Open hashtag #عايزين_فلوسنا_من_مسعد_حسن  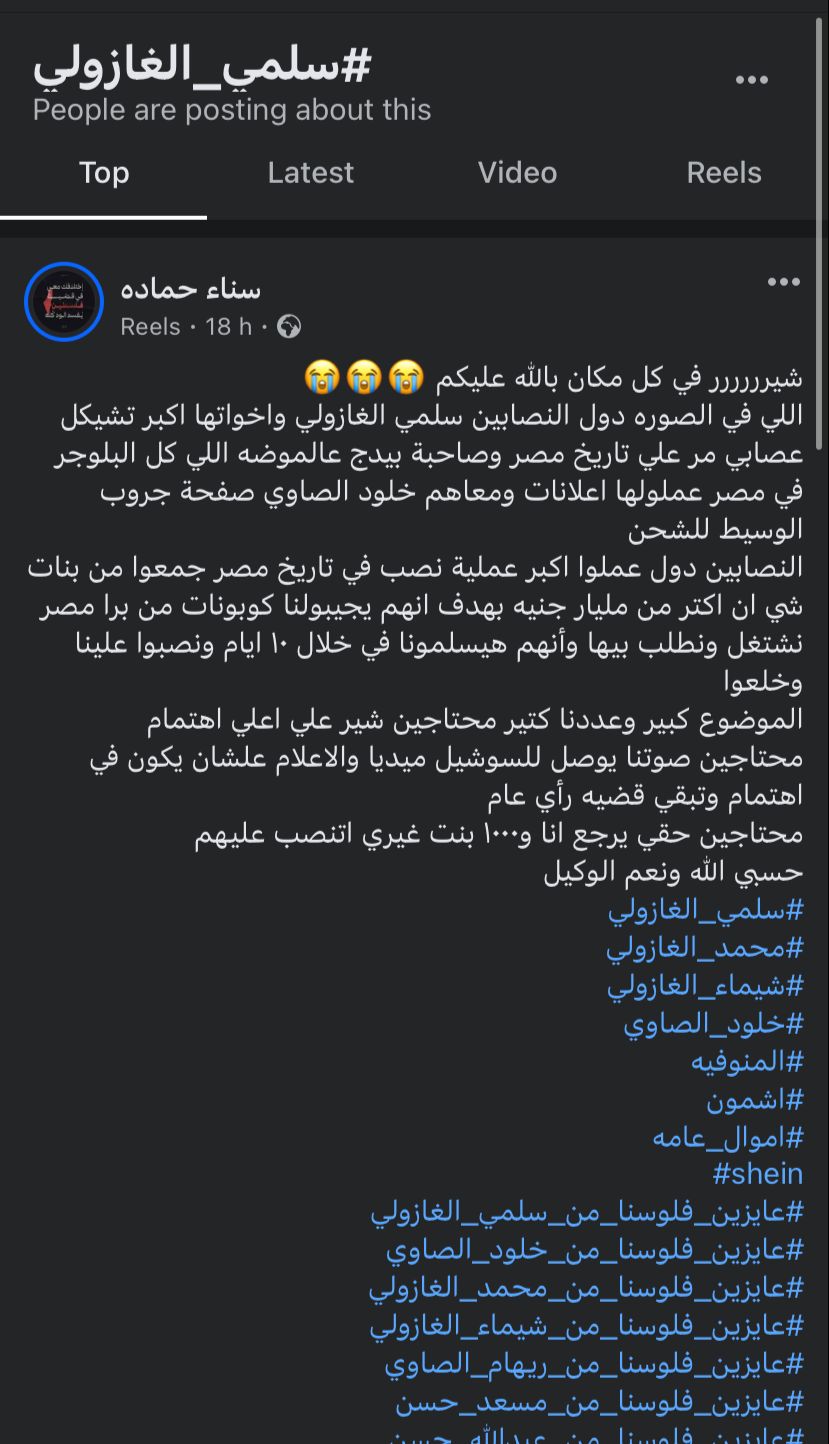click(x=599, y=1402)
